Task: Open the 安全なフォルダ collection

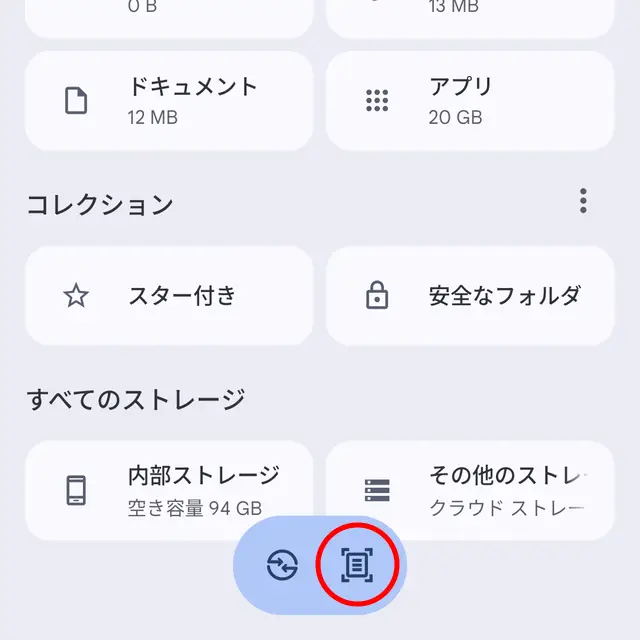Action: (x=470, y=295)
